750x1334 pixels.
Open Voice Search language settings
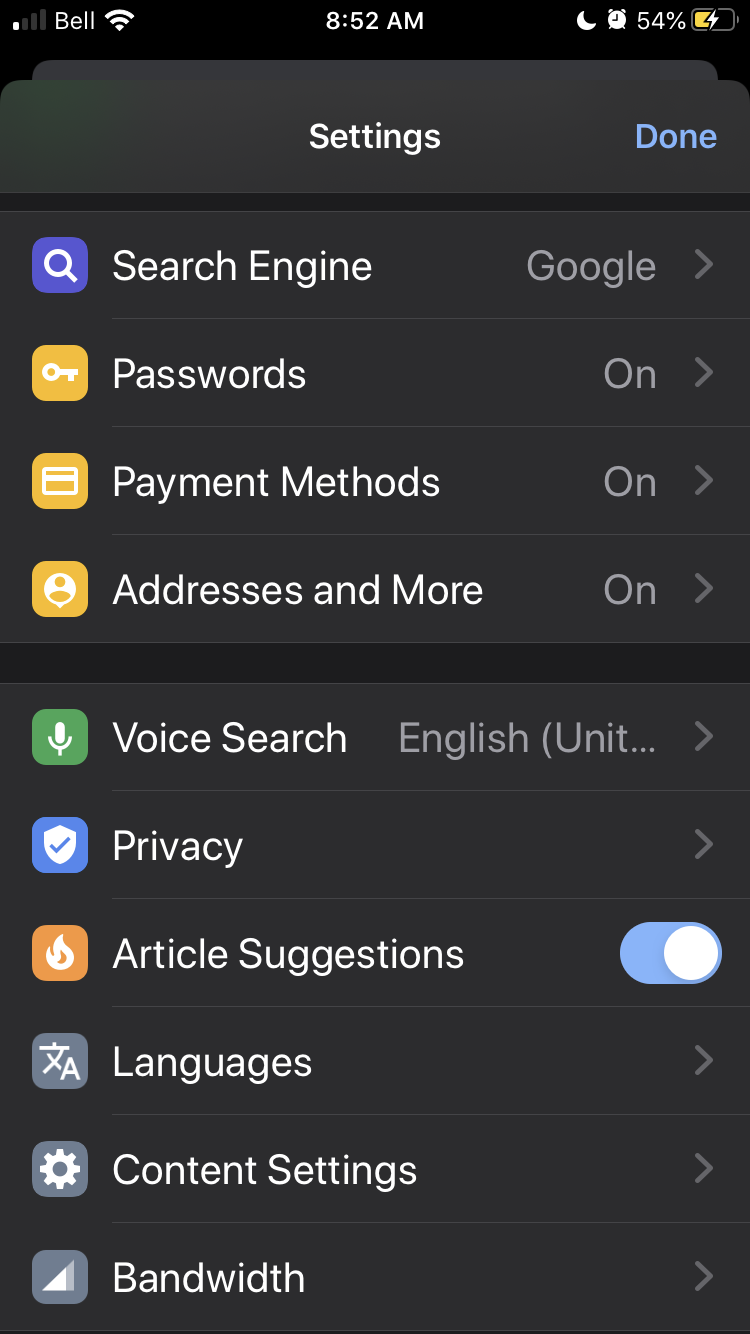375,738
